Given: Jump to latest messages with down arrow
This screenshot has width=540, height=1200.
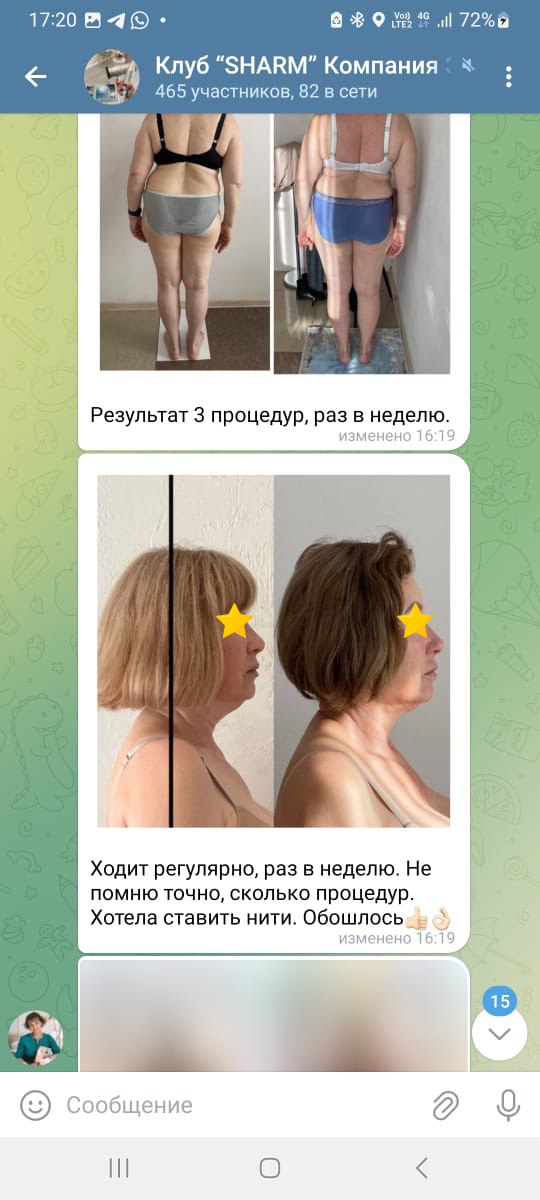Looking at the screenshot, I should [x=499, y=1034].
